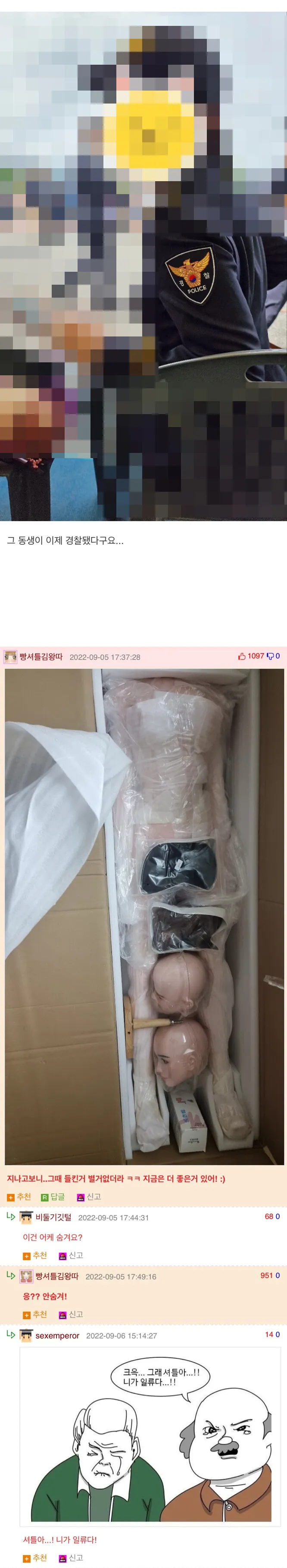
Task: Report sexemperor's comment using 신고
Action: (x=71, y=1558)
